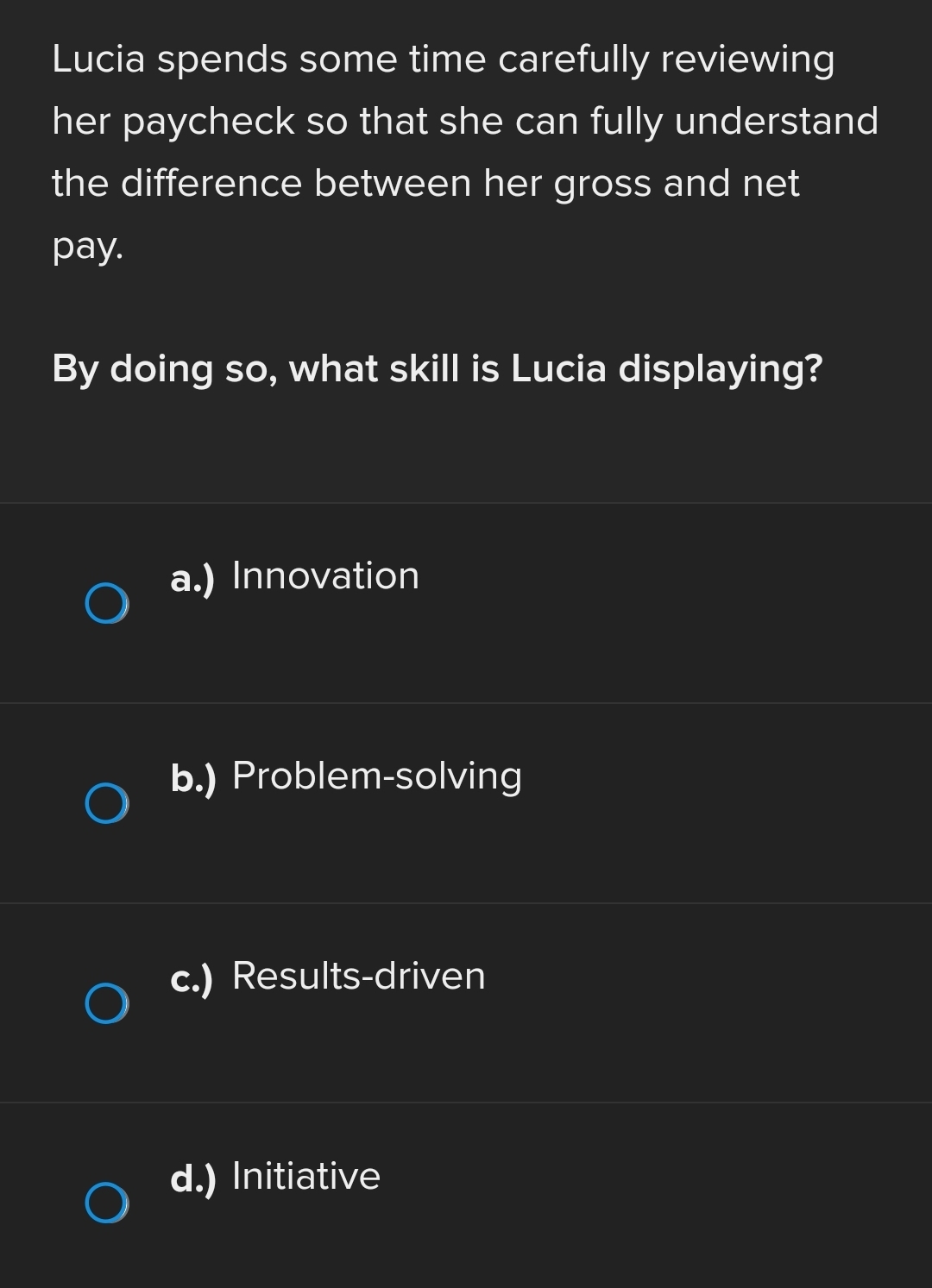The width and height of the screenshot is (932, 1288).
Task: Click the text Initiative
Action: [305, 1176]
